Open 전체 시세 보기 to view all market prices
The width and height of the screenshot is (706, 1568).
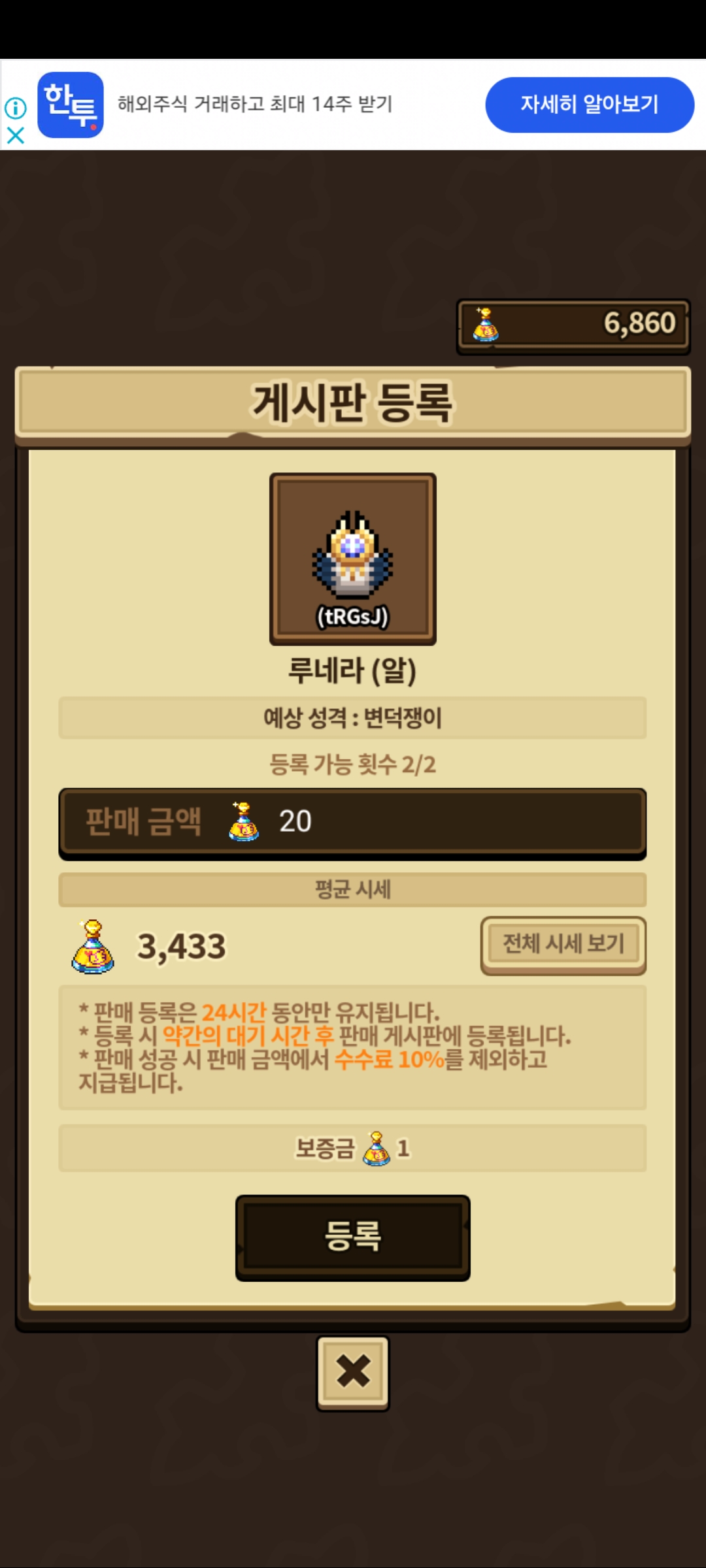pyautogui.click(x=563, y=944)
